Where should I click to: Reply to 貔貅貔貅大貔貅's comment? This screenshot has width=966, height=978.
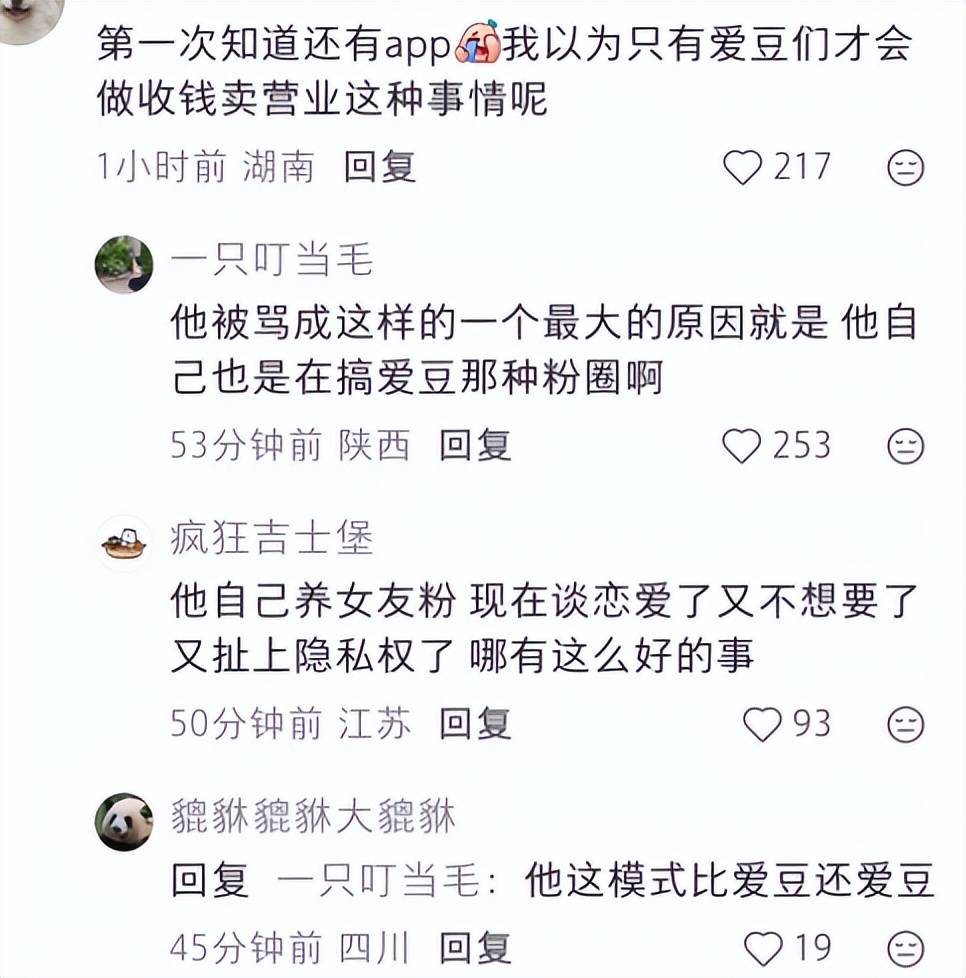475,946
